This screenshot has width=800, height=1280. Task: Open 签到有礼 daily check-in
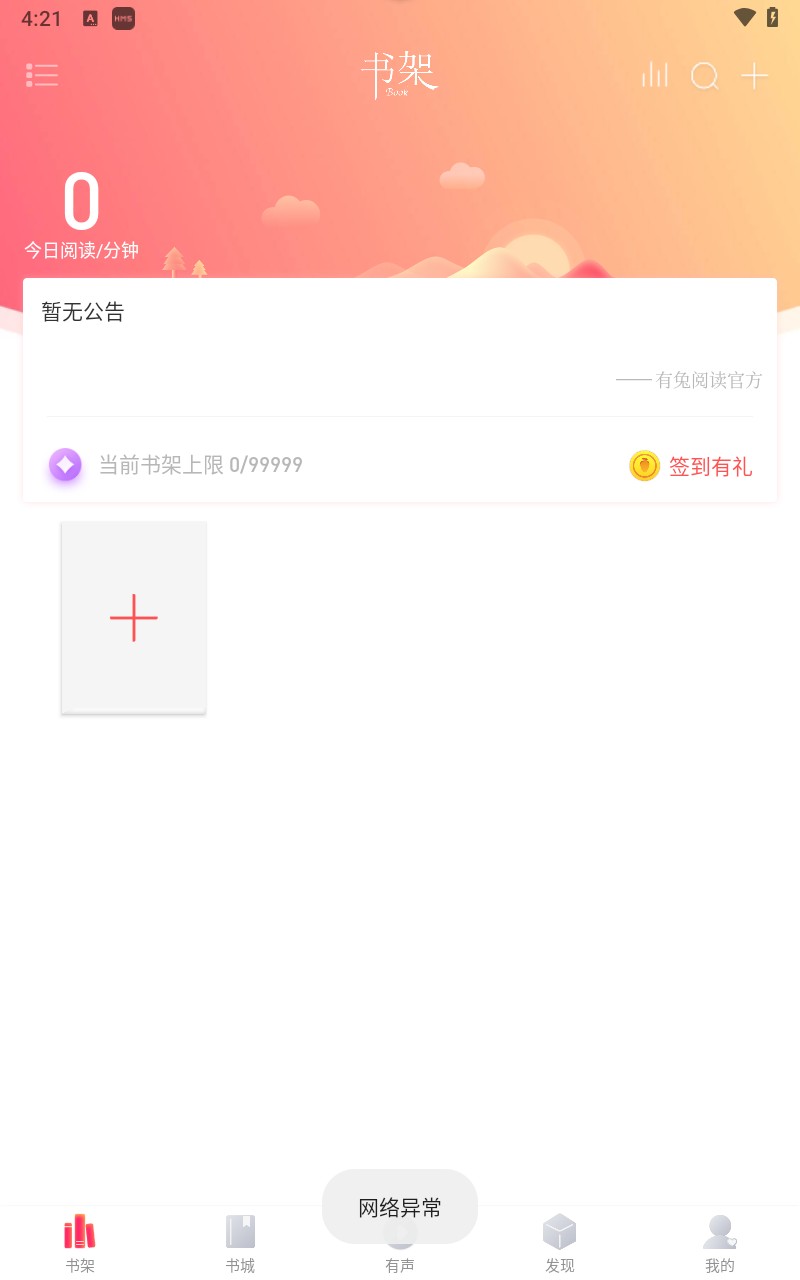pyautogui.click(x=711, y=466)
